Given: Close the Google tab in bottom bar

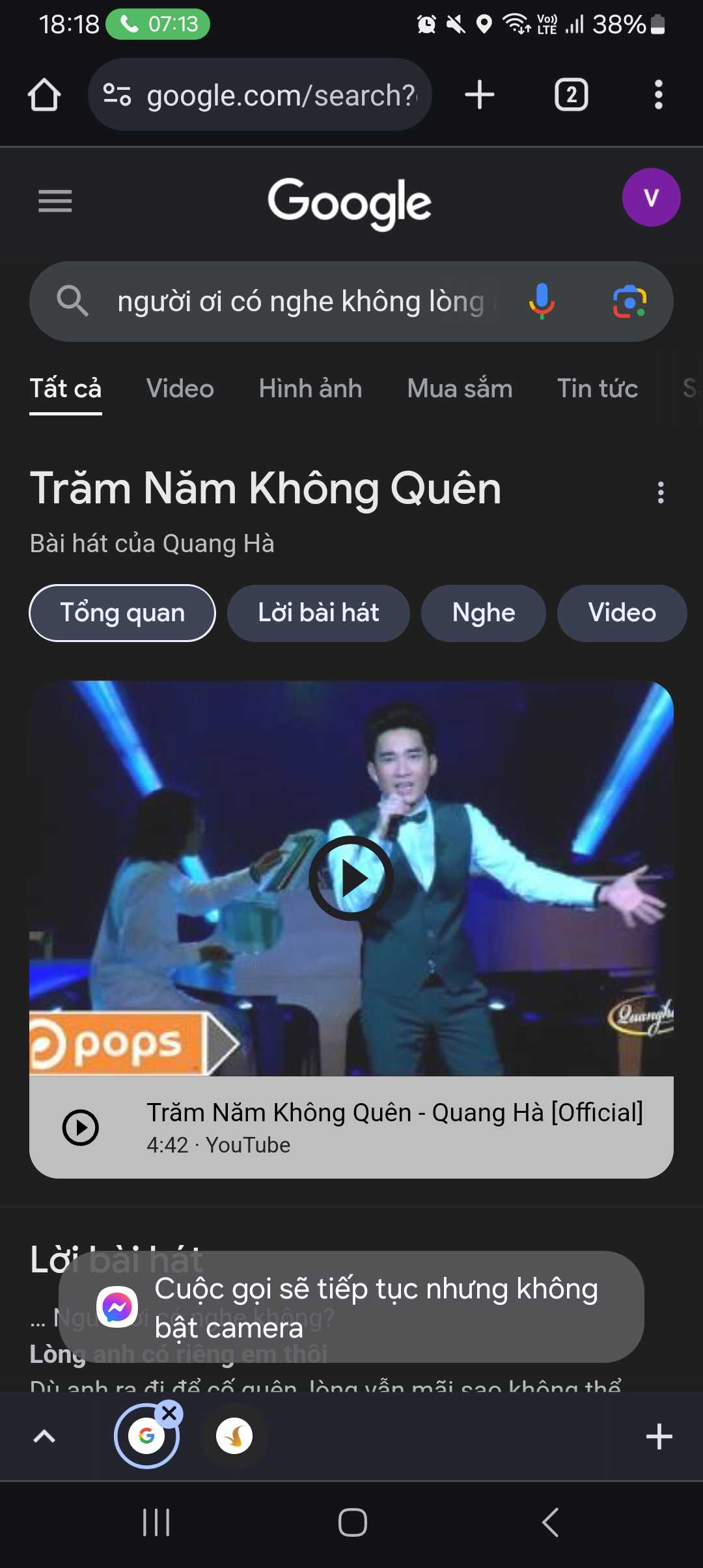Looking at the screenshot, I should [x=169, y=1414].
